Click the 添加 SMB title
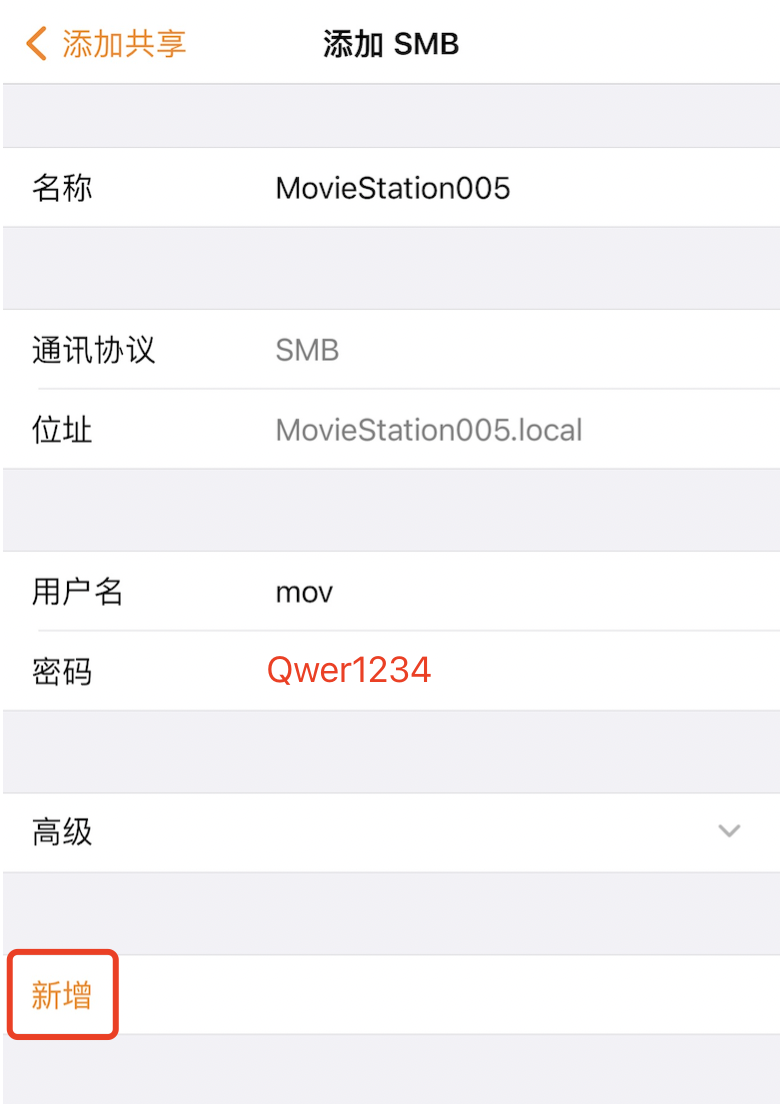The image size is (782, 1104). click(390, 44)
